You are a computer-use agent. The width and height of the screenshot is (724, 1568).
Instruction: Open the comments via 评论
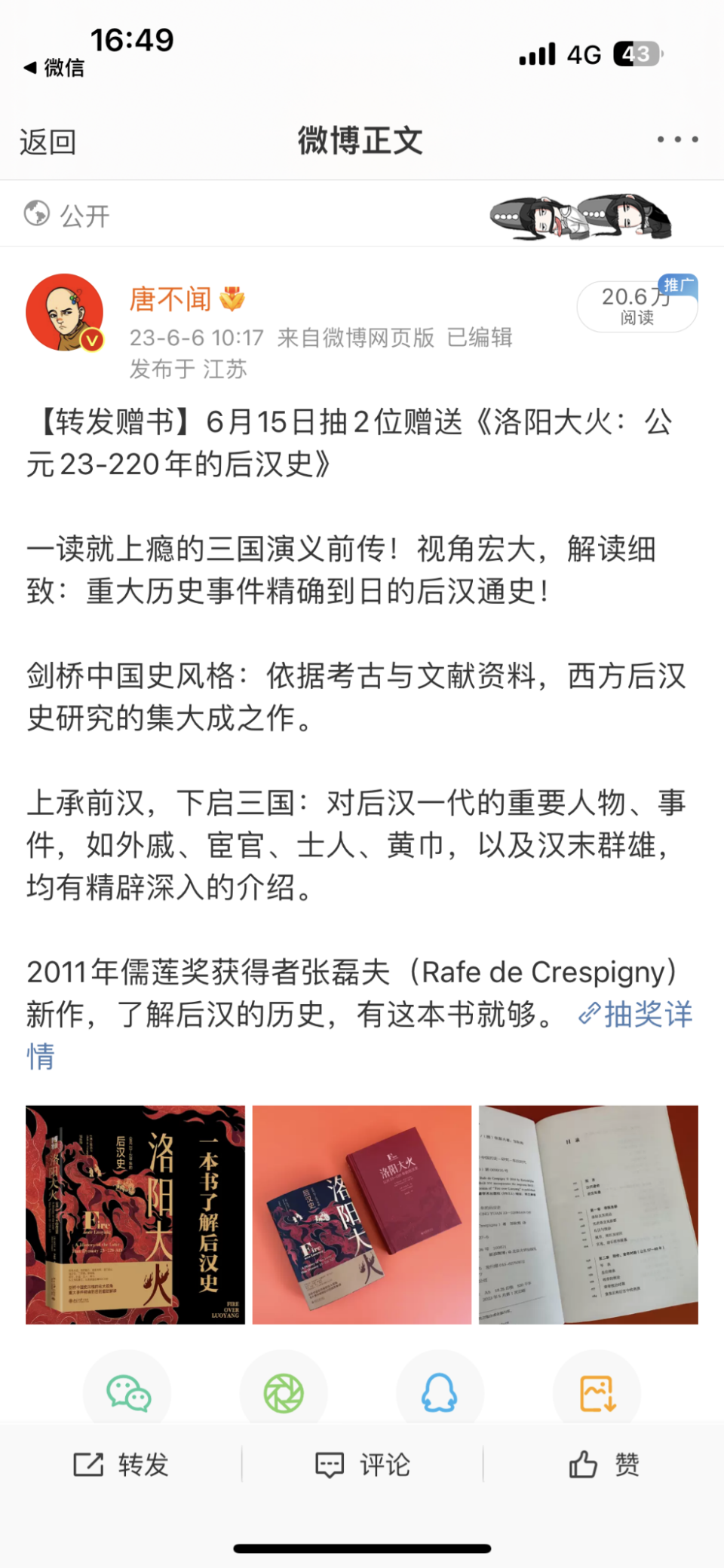click(364, 1464)
